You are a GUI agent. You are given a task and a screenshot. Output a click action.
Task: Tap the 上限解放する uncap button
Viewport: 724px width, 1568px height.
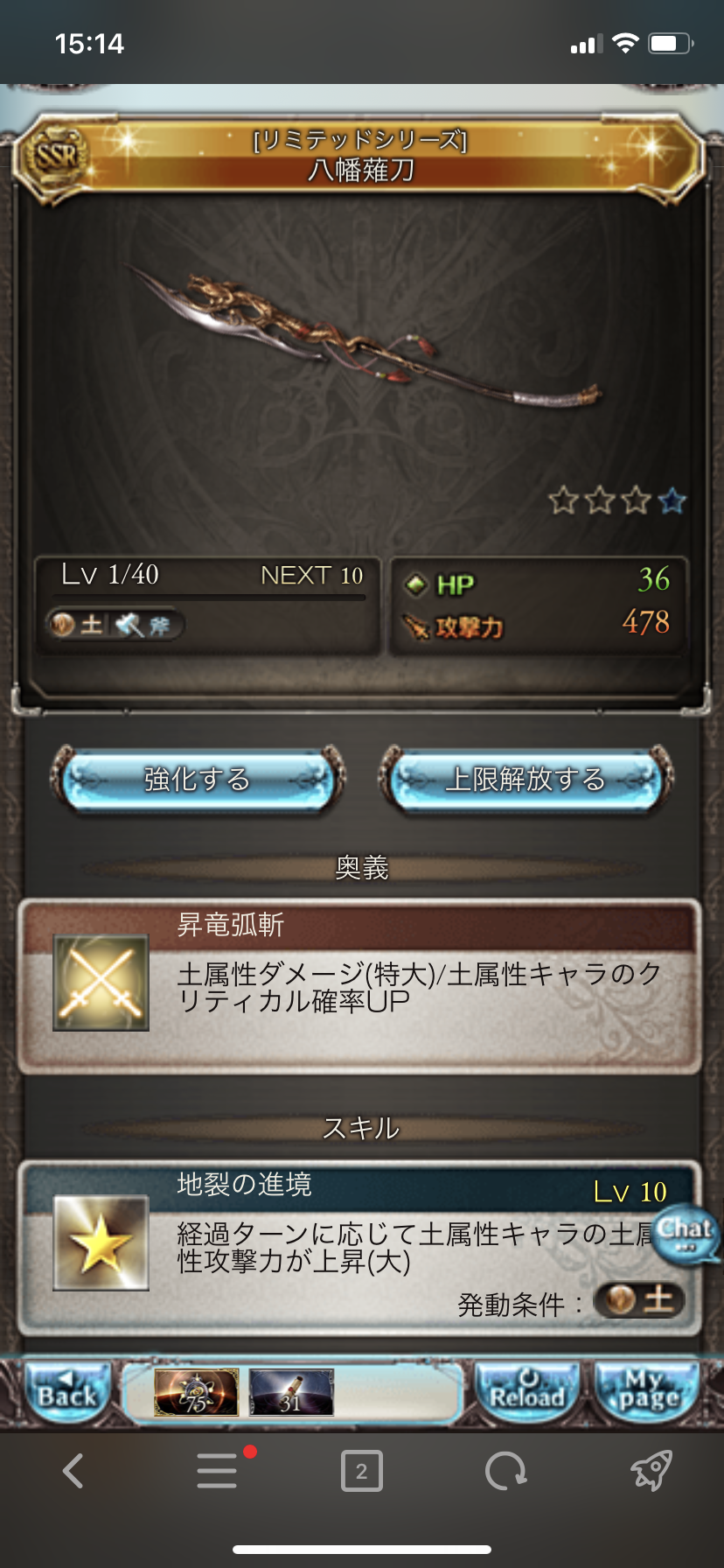[x=526, y=778]
